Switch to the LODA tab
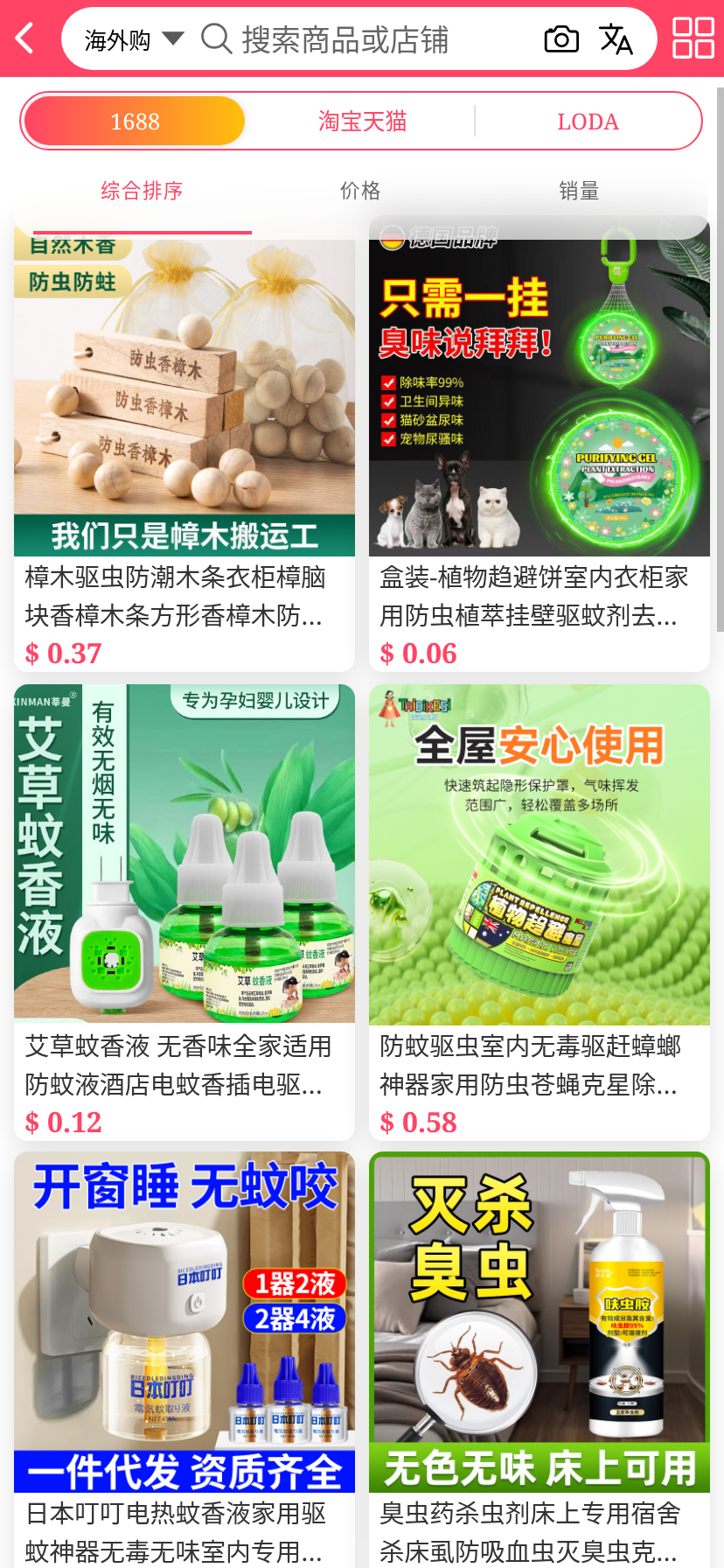 coord(588,121)
